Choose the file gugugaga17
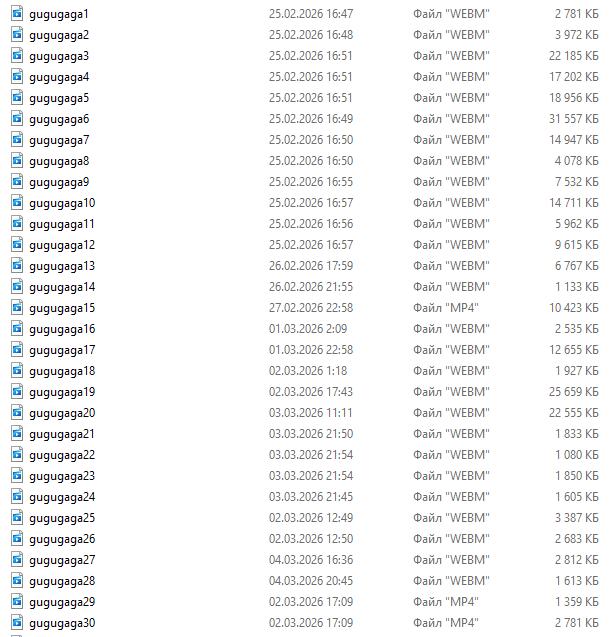This screenshot has height=637, width=611. (x=62, y=350)
